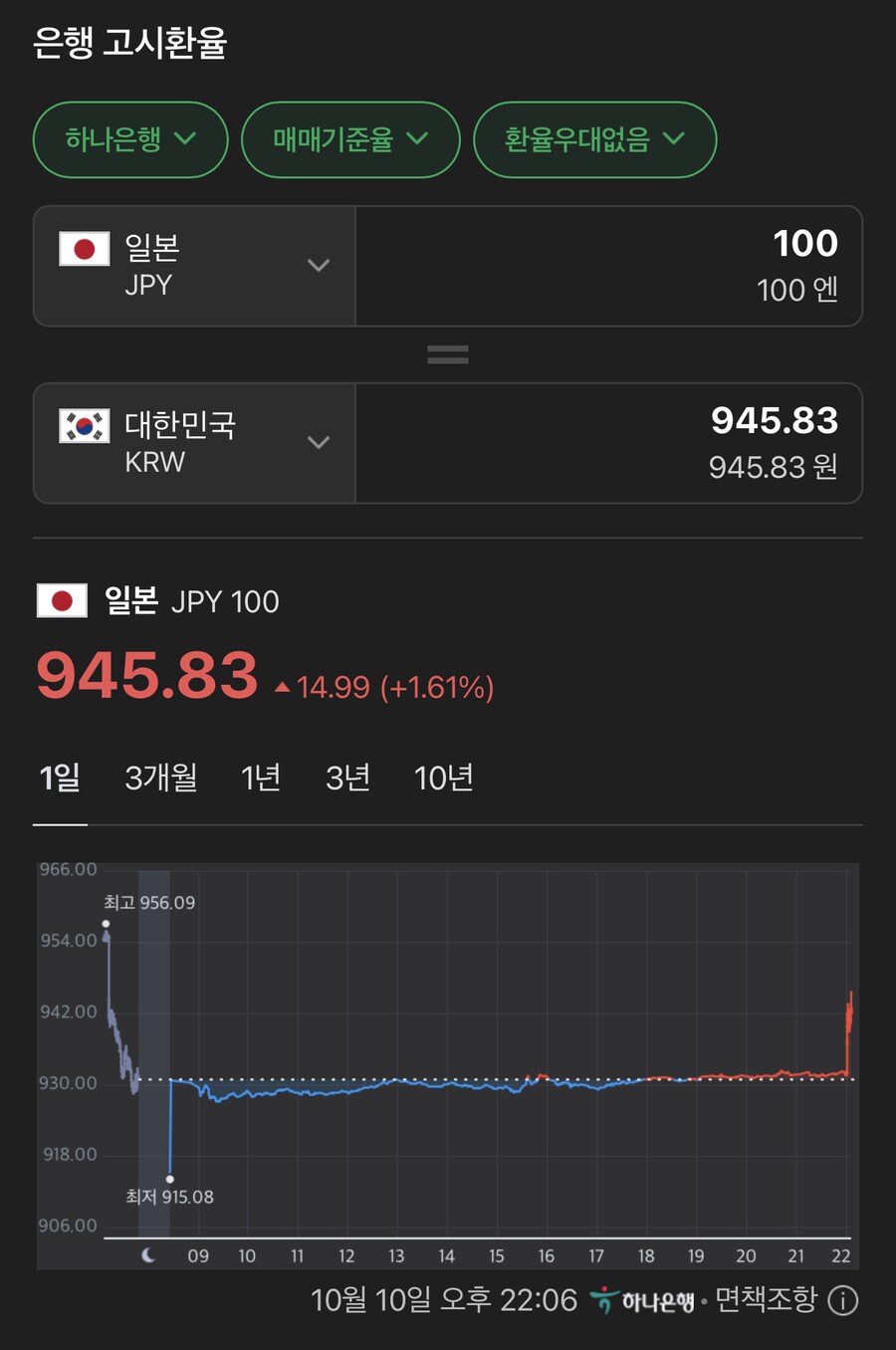Screen dimensions: 896x1350
Task: Switch to the 3개월 chart tab
Action: (161, 778)
